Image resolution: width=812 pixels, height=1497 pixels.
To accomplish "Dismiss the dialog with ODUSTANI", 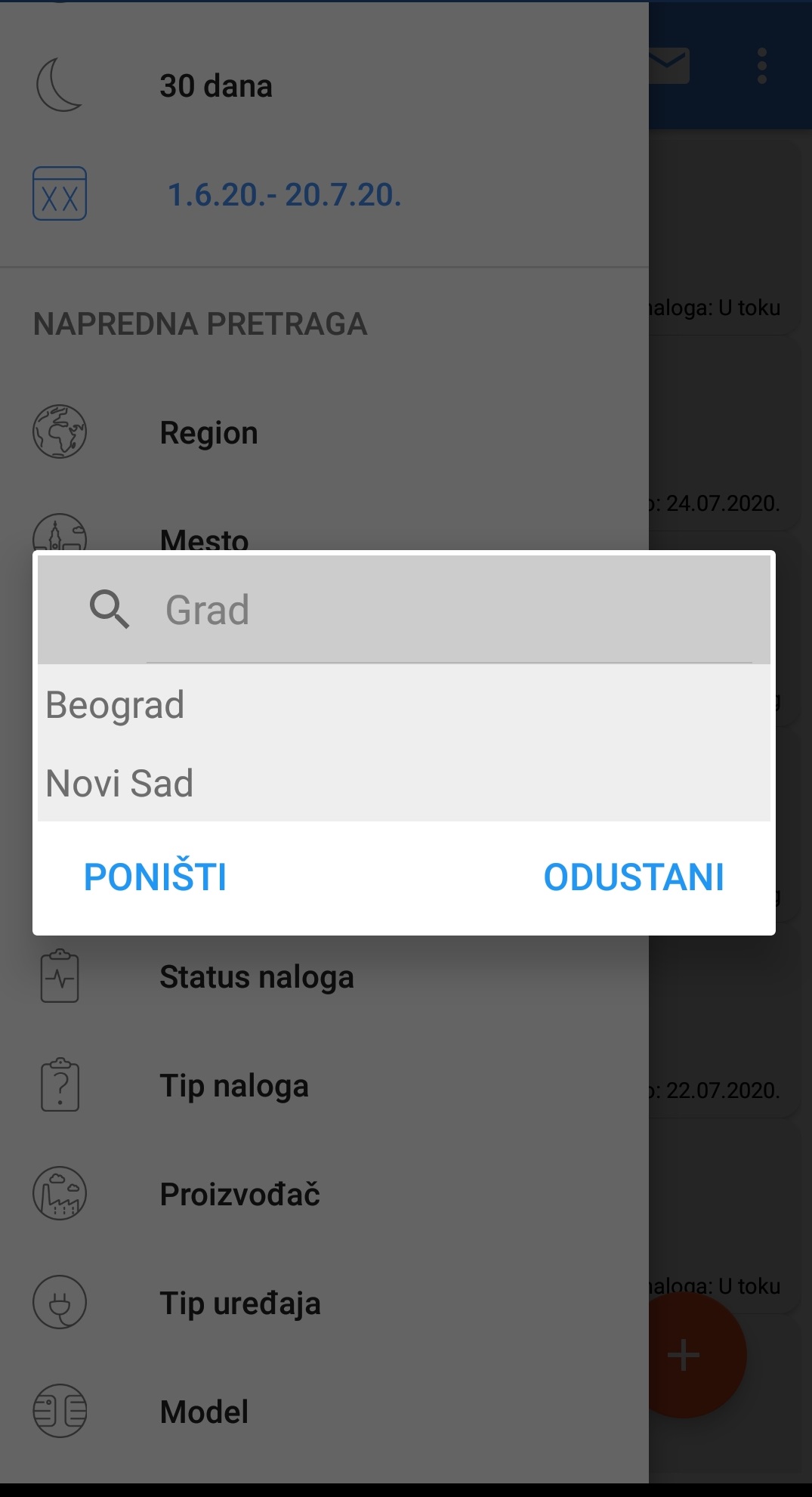I will click(x=633, y=877).
